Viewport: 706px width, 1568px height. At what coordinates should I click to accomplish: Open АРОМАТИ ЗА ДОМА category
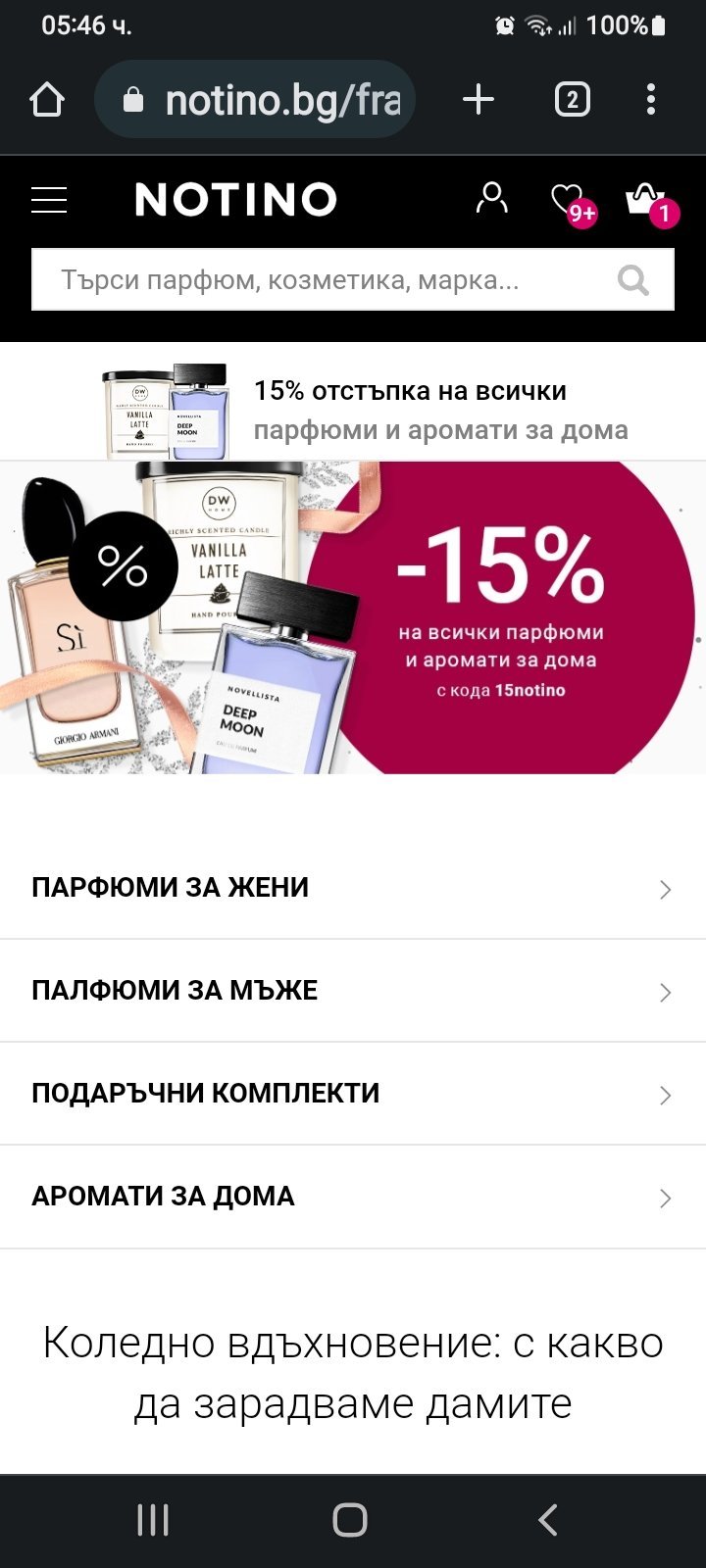(353, 1197)
